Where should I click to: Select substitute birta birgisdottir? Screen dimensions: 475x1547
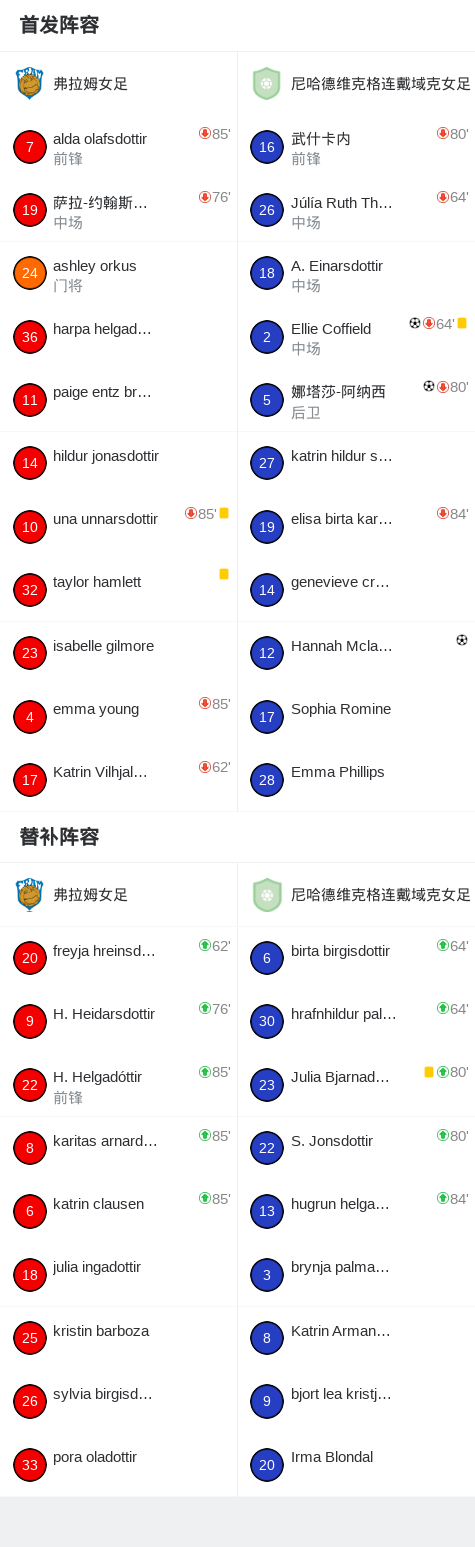(356, 958)
